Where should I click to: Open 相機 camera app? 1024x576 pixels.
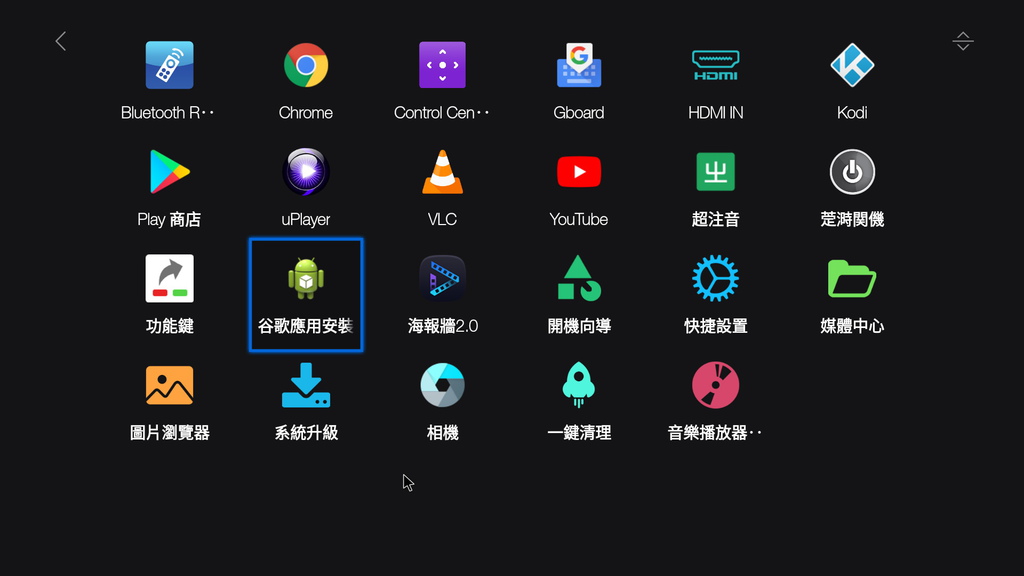point(442,386)
